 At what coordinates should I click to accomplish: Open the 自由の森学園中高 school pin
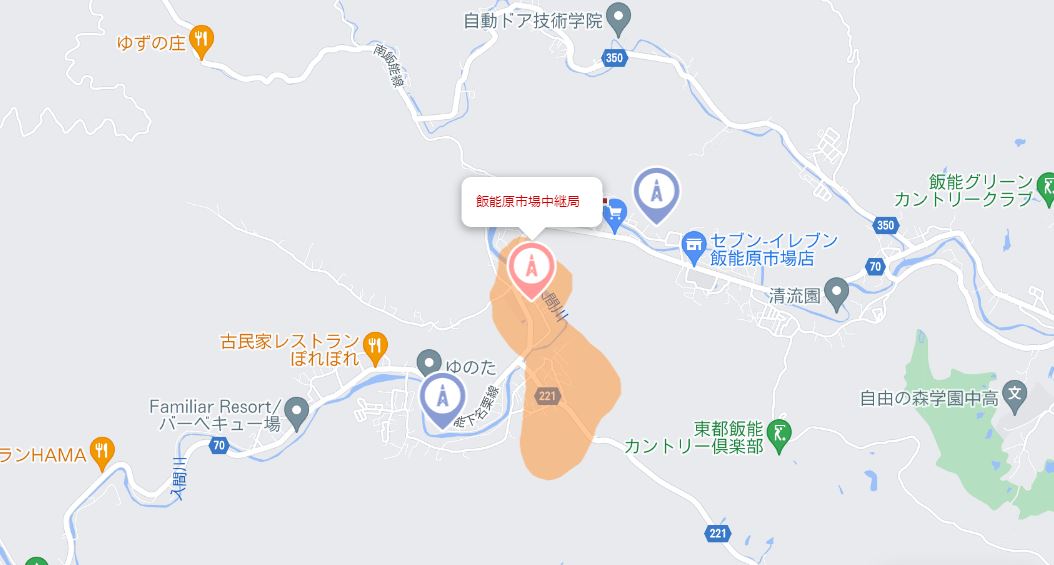1015,393
